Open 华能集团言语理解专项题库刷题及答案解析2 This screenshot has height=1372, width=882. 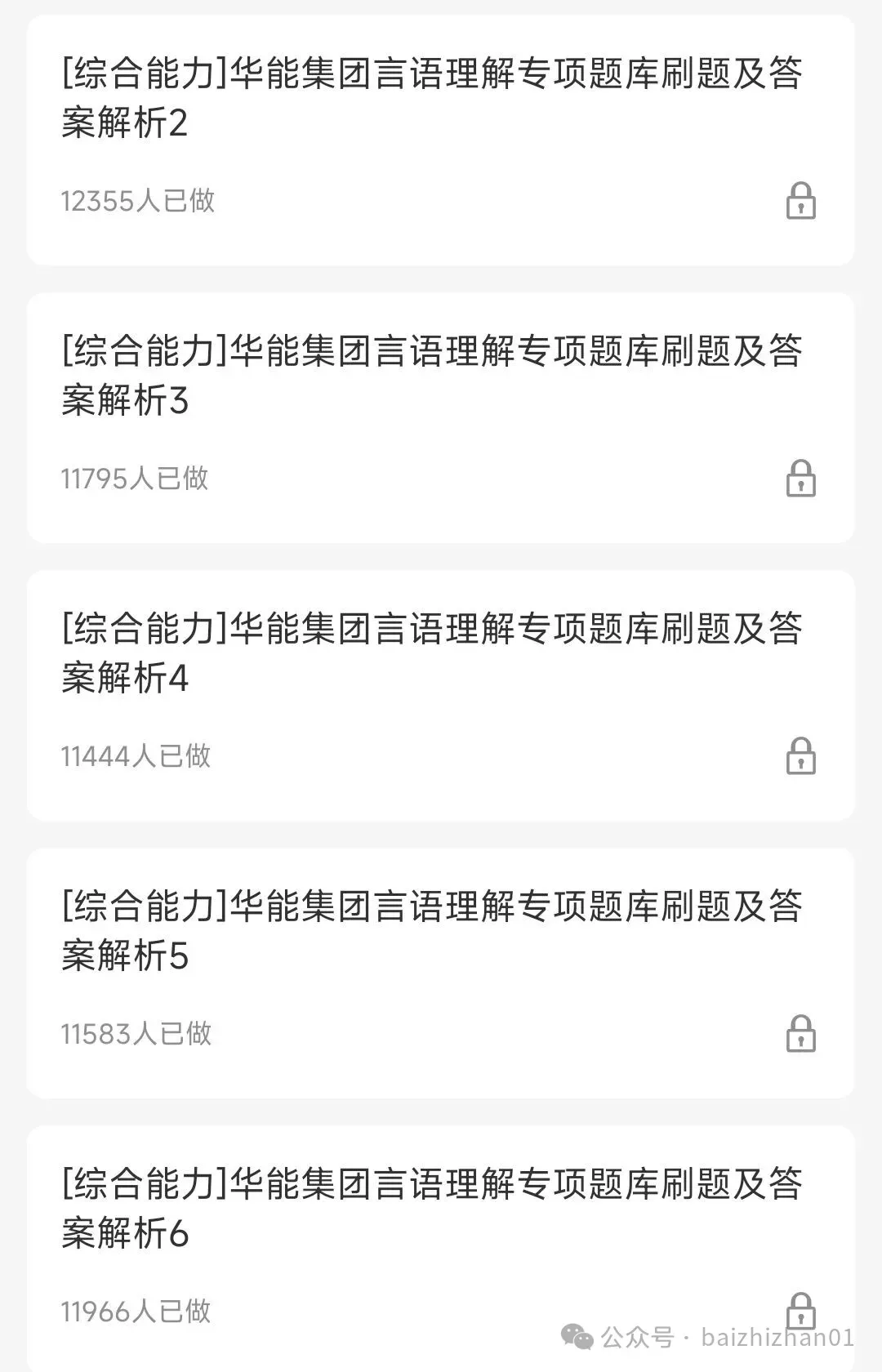433,98
